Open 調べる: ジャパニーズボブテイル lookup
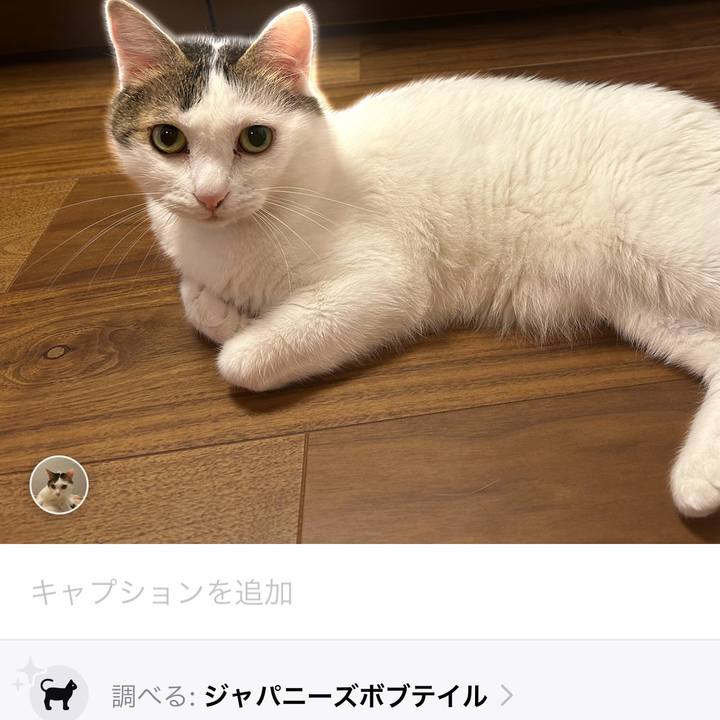The height and width of the screenshot is (720, 720). click(x=312, y=695)
